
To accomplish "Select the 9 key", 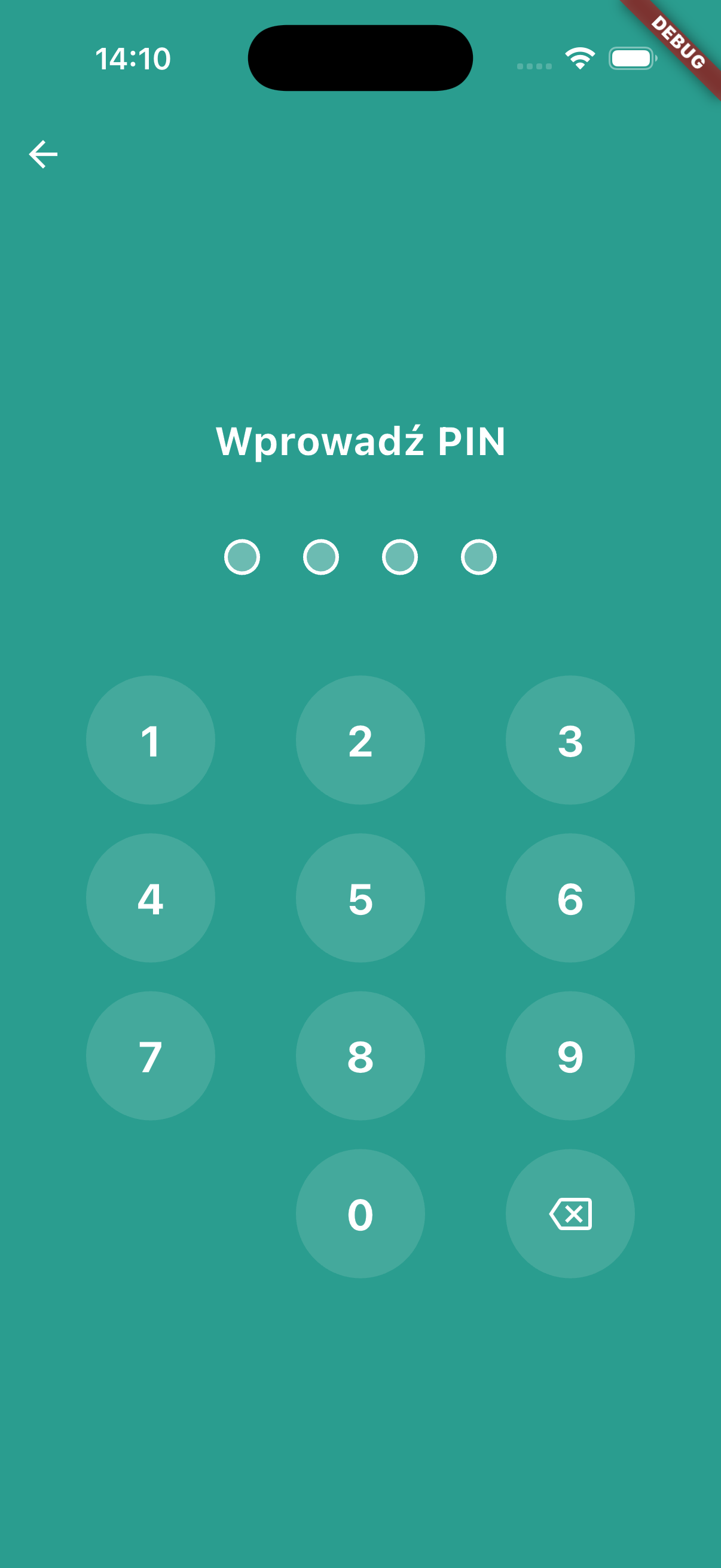I will click(x=570, y=1055).
